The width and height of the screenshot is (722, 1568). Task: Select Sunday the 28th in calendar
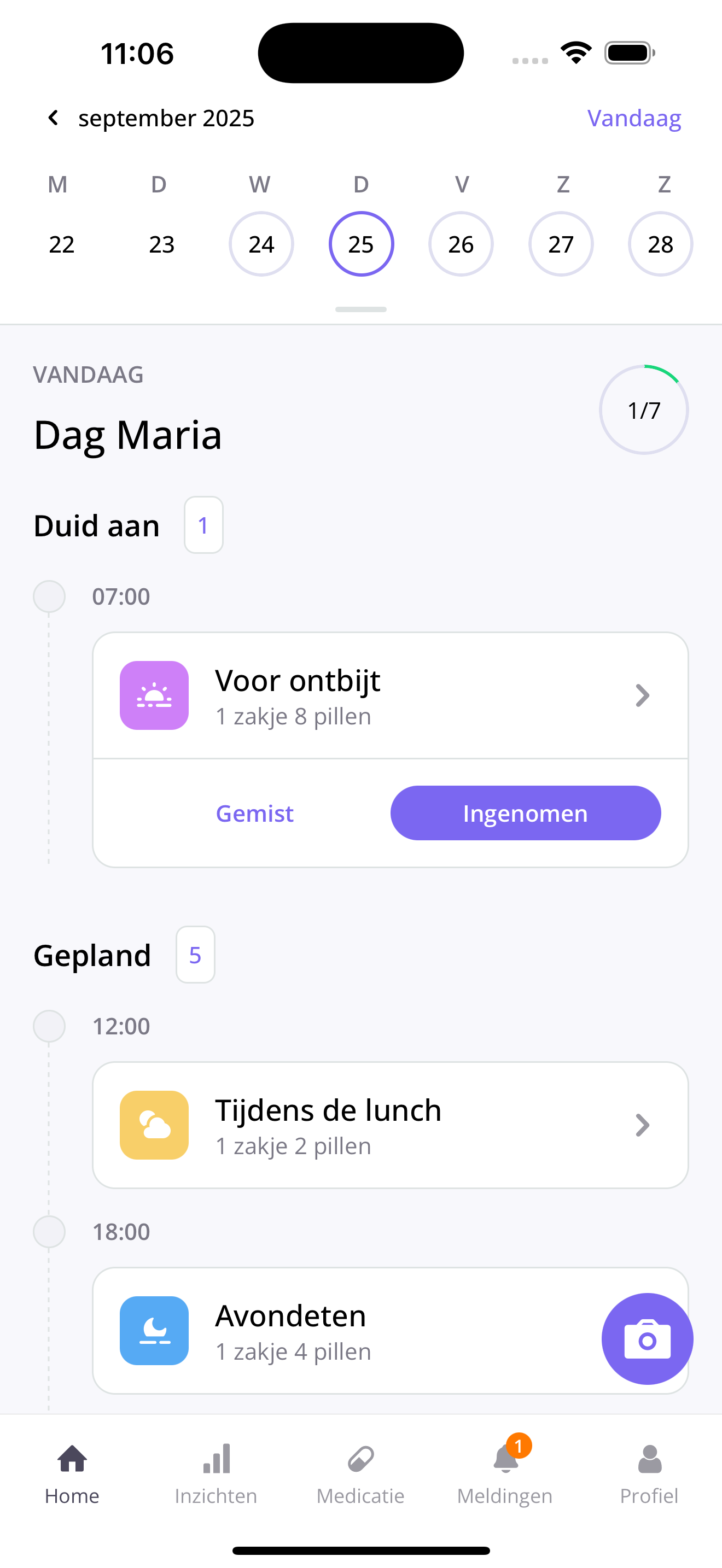[x=660, y=244]
